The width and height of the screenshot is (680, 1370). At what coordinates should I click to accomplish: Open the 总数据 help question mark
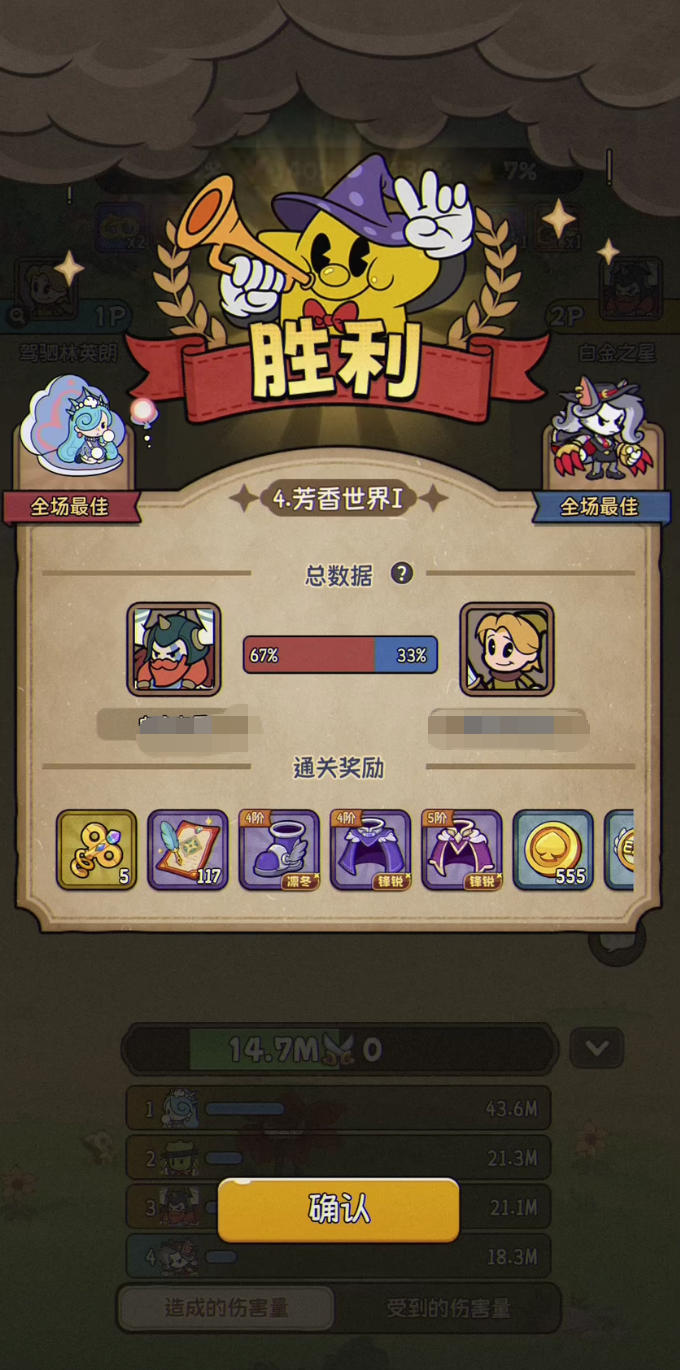[401, 573]
